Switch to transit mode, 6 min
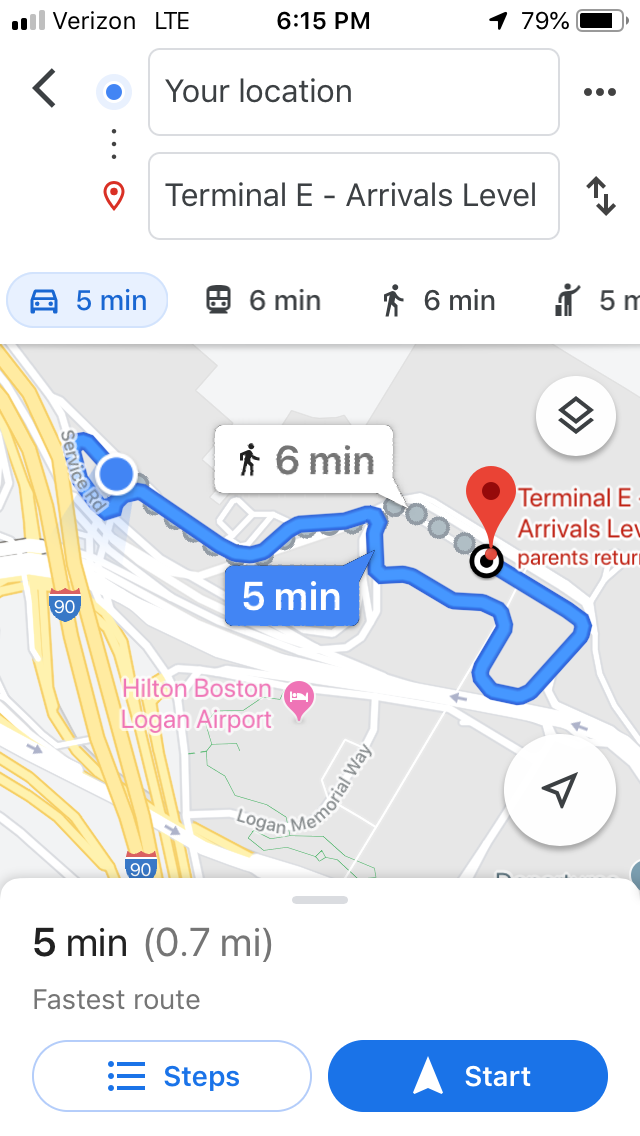640x1136 pixels. pyautogui.click(x=264, y=300)
